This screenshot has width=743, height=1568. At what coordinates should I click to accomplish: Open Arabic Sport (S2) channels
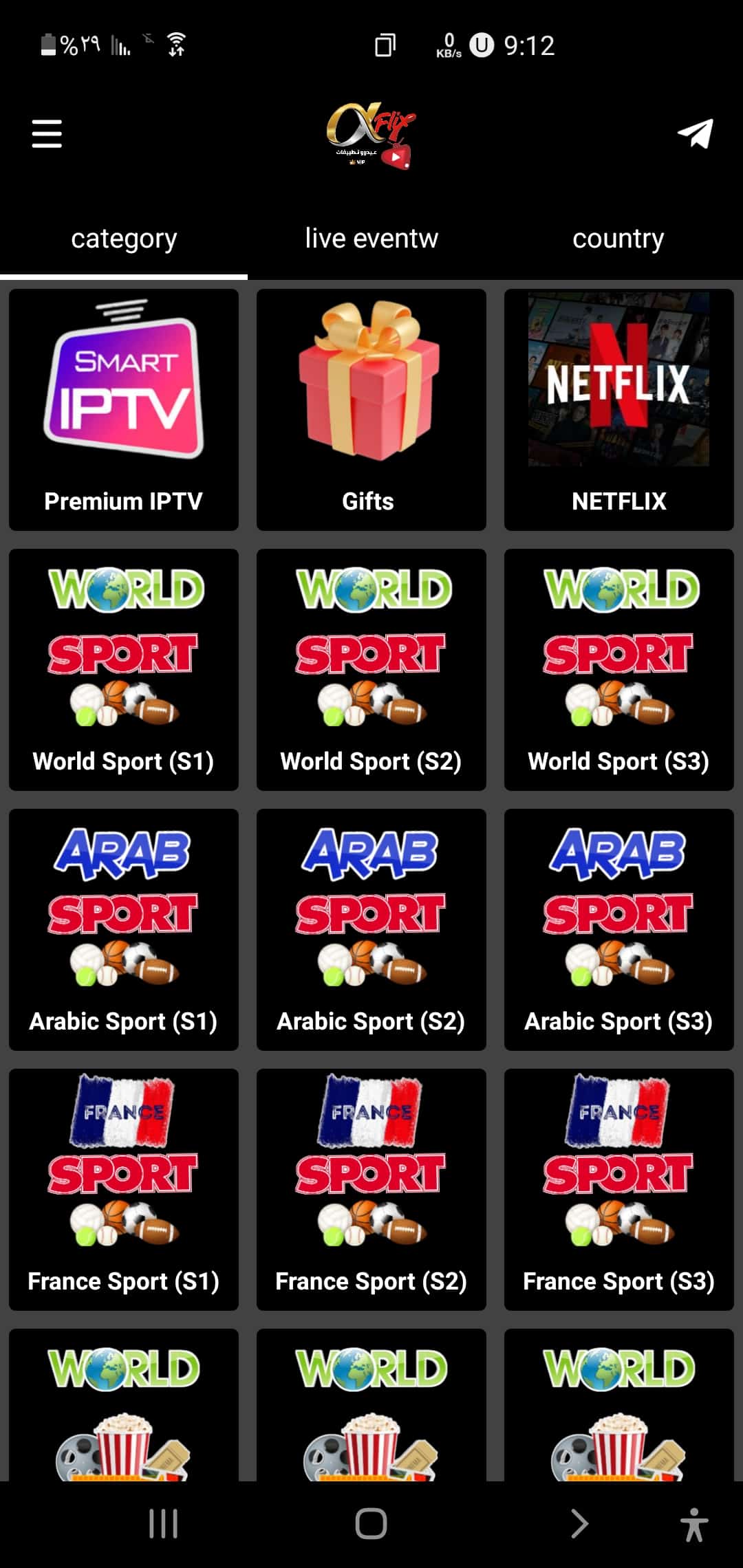(x=370, y=928)
